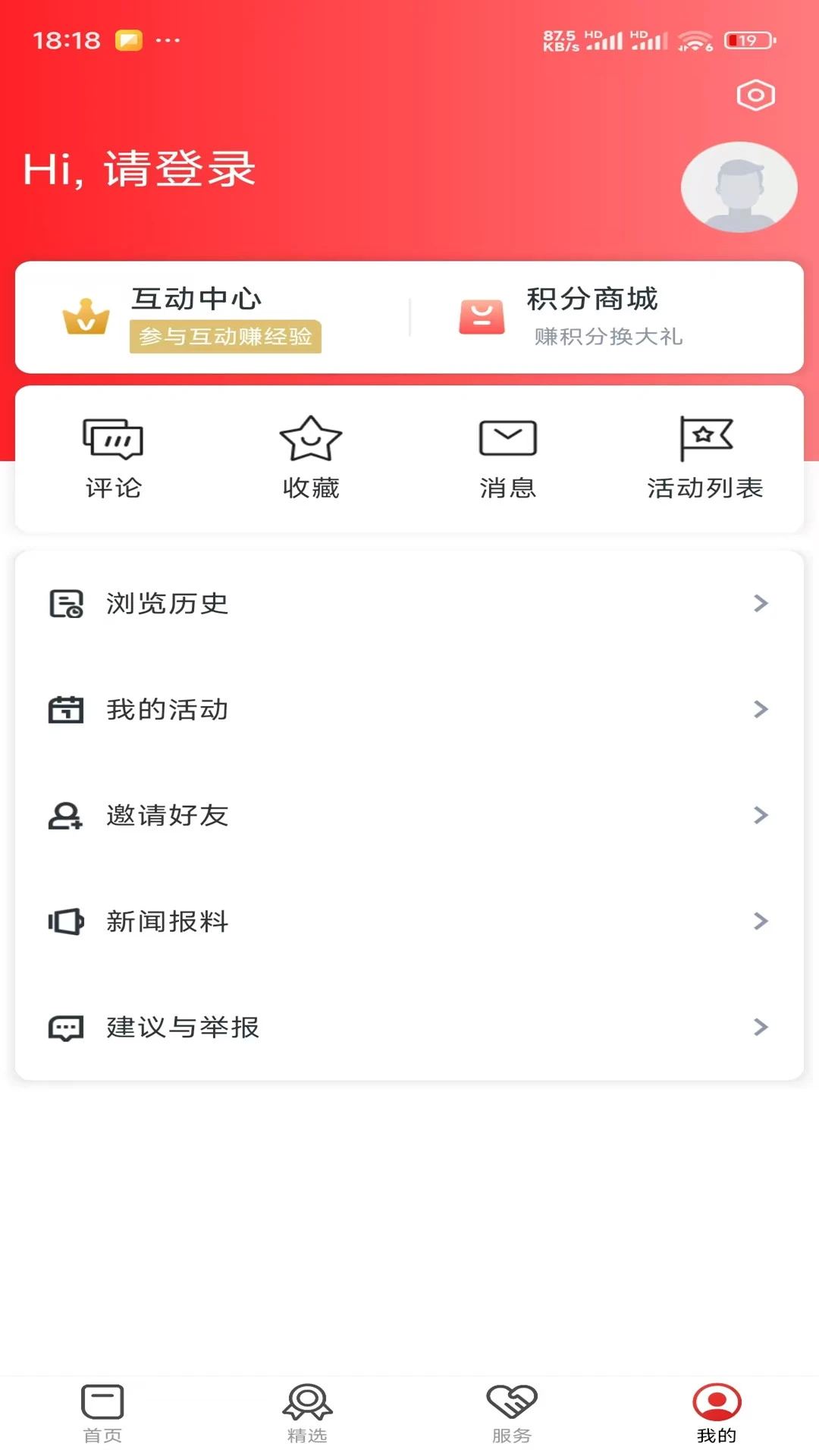Open 邀请好友 invite friends
This screenshot has width=819, height=1456.
click(409, 816)
